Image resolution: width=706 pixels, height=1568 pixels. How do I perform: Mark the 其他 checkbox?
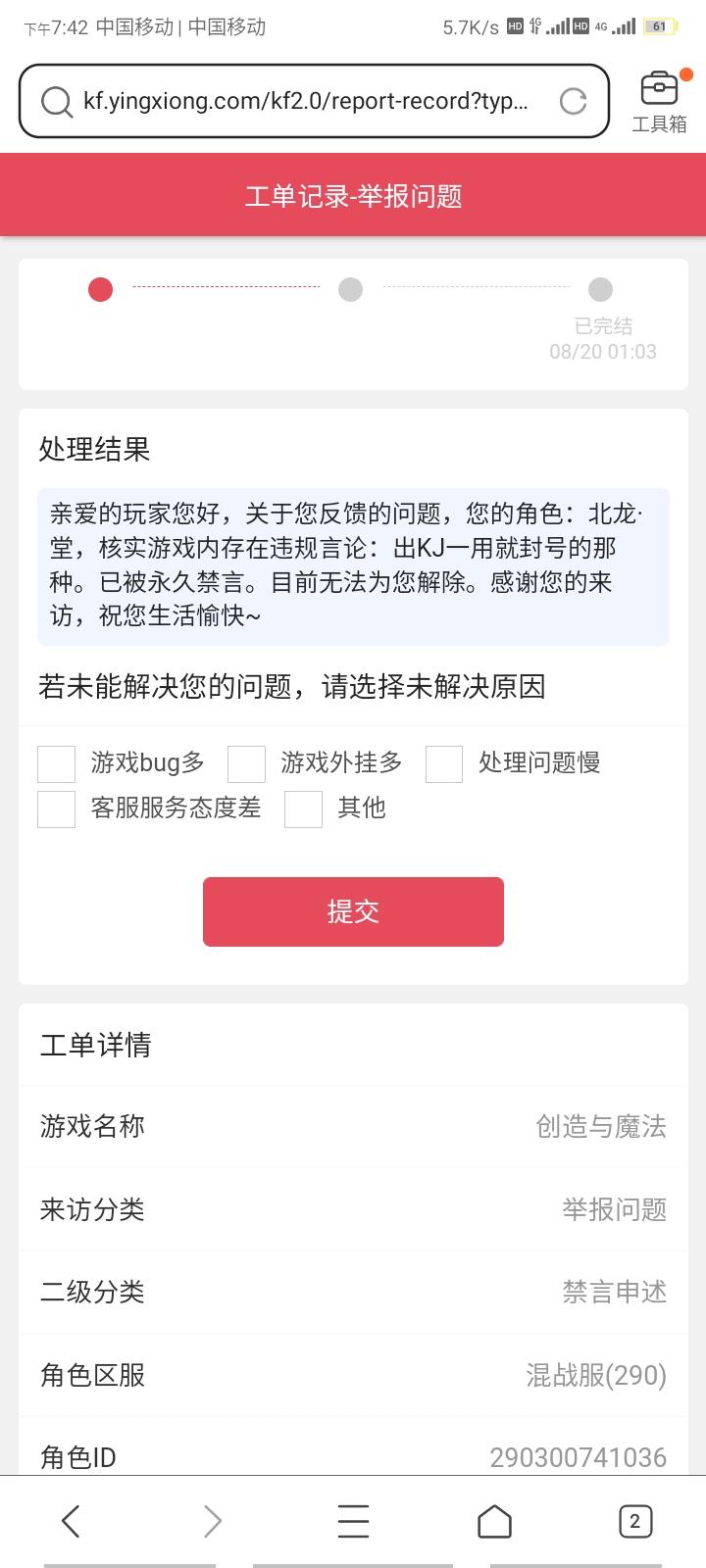coord(304,808)
